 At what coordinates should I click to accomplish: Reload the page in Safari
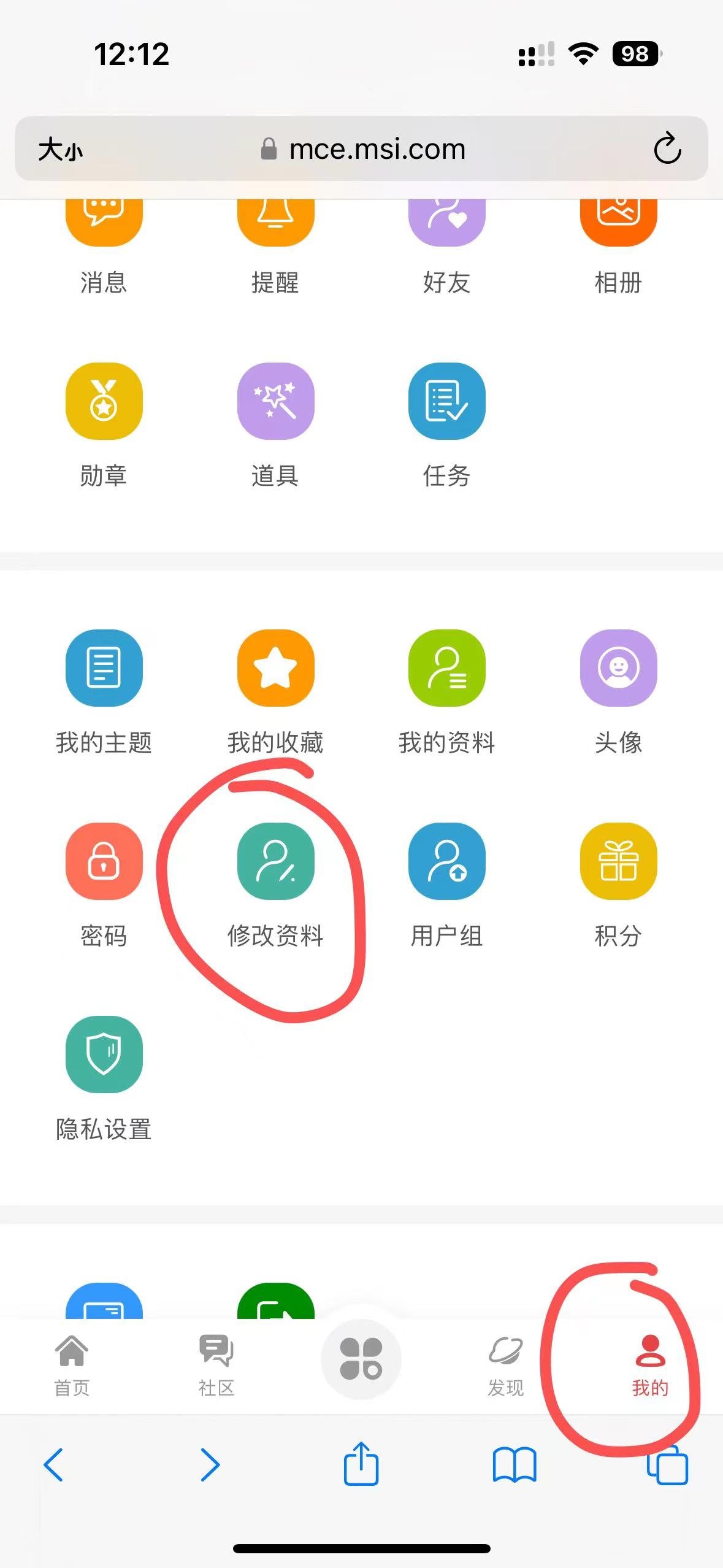click(x=667, y=148)
